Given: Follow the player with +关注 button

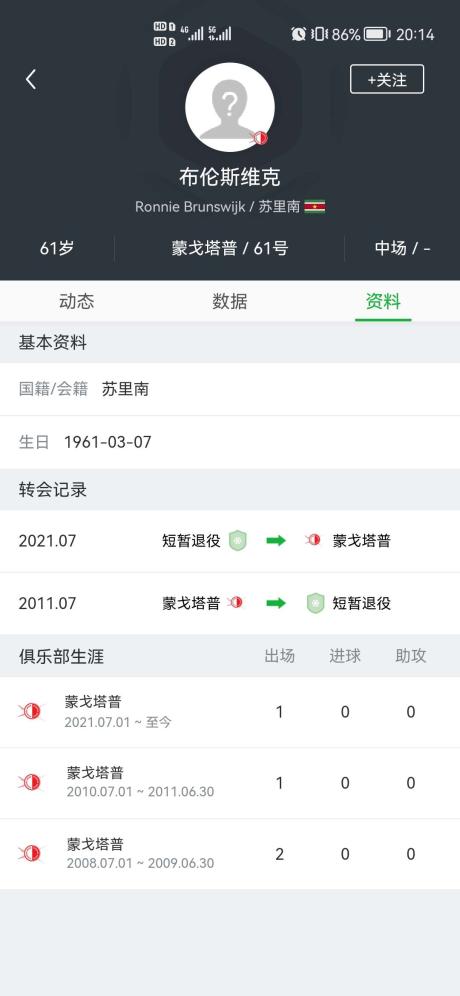Looking at the screenshot, I should tap(387, 79).
